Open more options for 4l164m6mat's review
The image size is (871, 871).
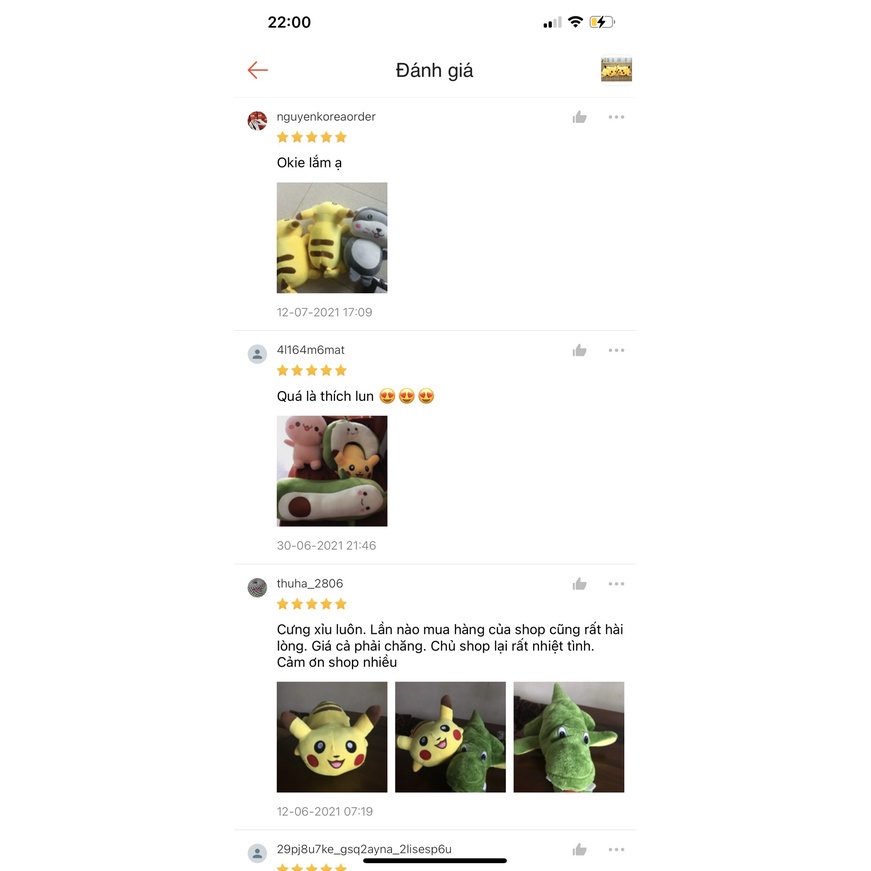point(616,351)
